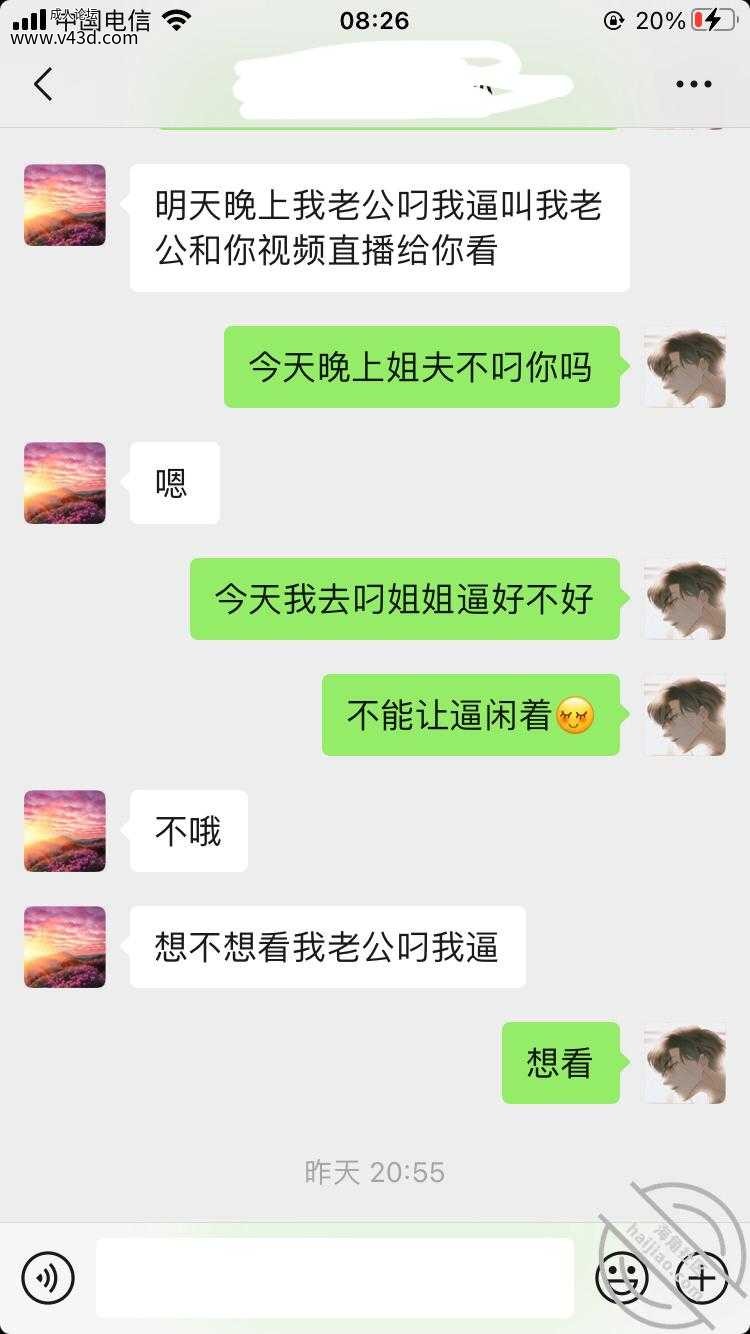Open the chat info overflow menu

[x=693, y=85]
